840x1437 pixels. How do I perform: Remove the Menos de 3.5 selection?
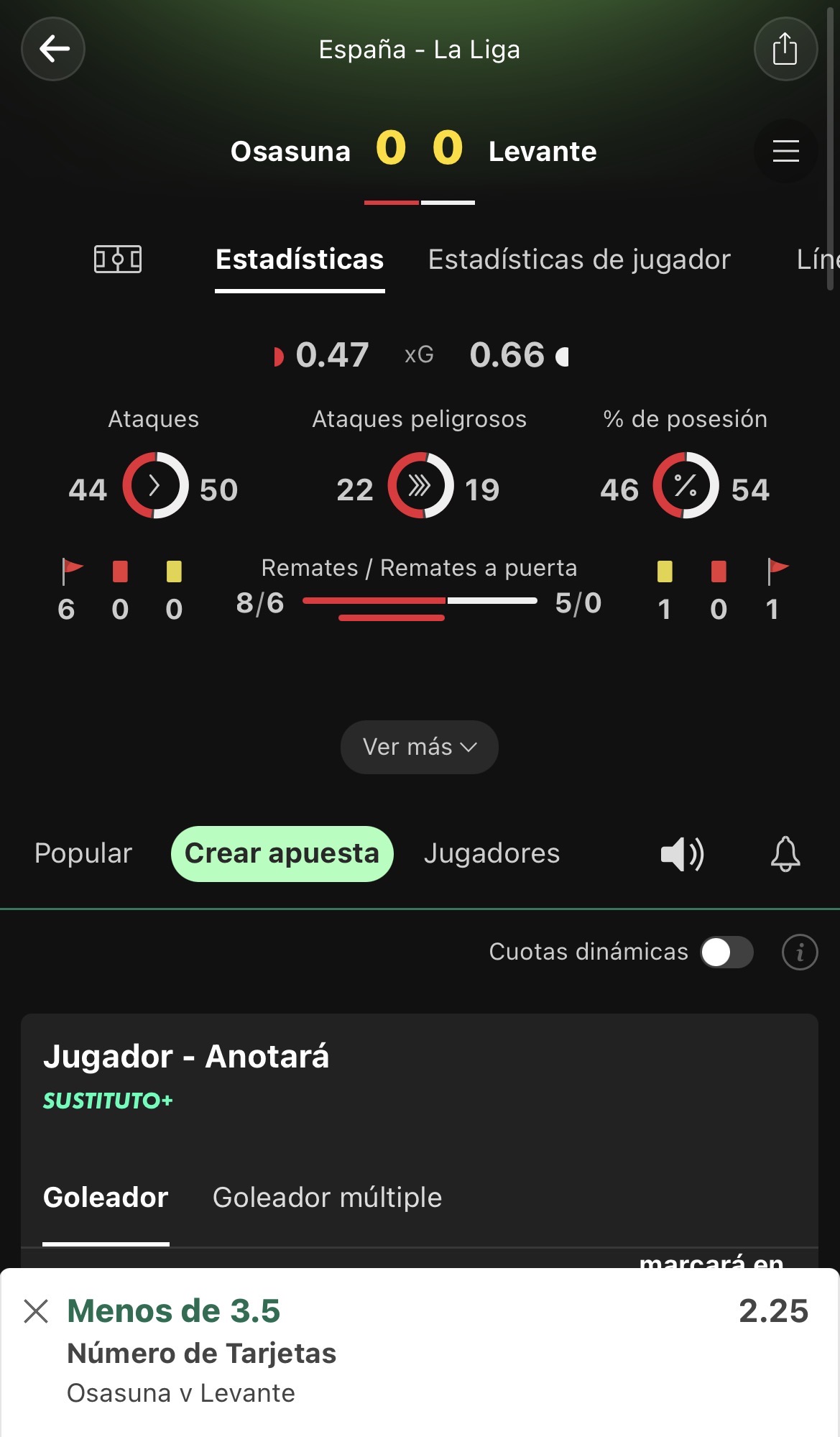(36, 1311)
